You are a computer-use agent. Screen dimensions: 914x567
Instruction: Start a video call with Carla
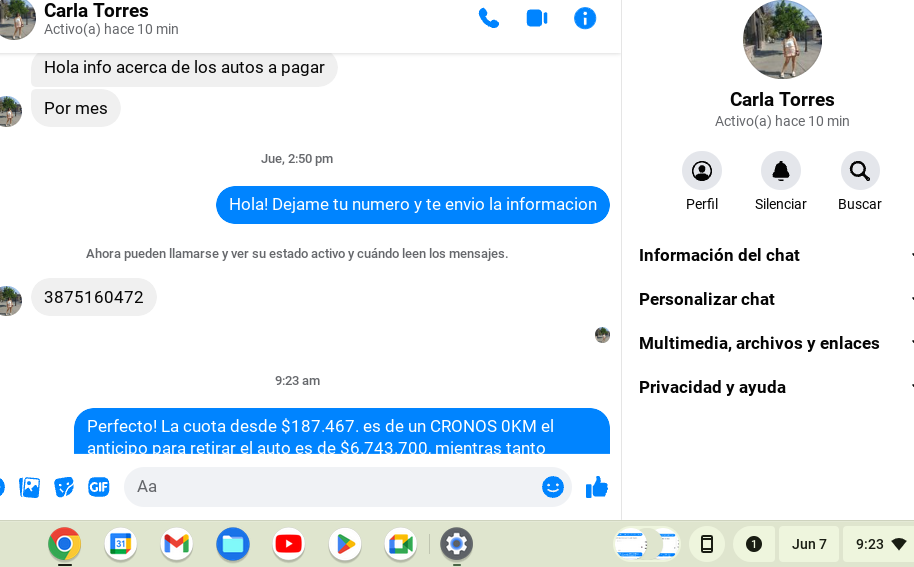[x=537, y=18]
